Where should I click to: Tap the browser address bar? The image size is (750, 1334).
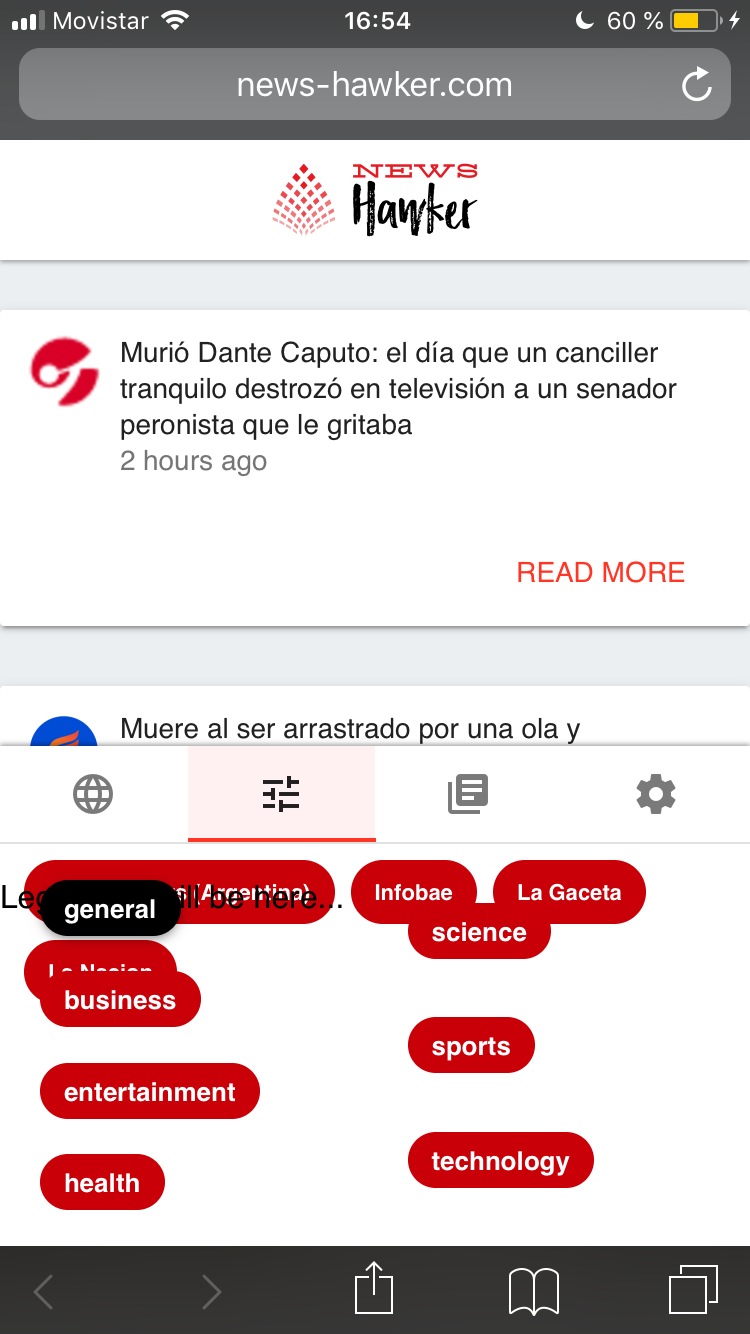coord(375,84)
